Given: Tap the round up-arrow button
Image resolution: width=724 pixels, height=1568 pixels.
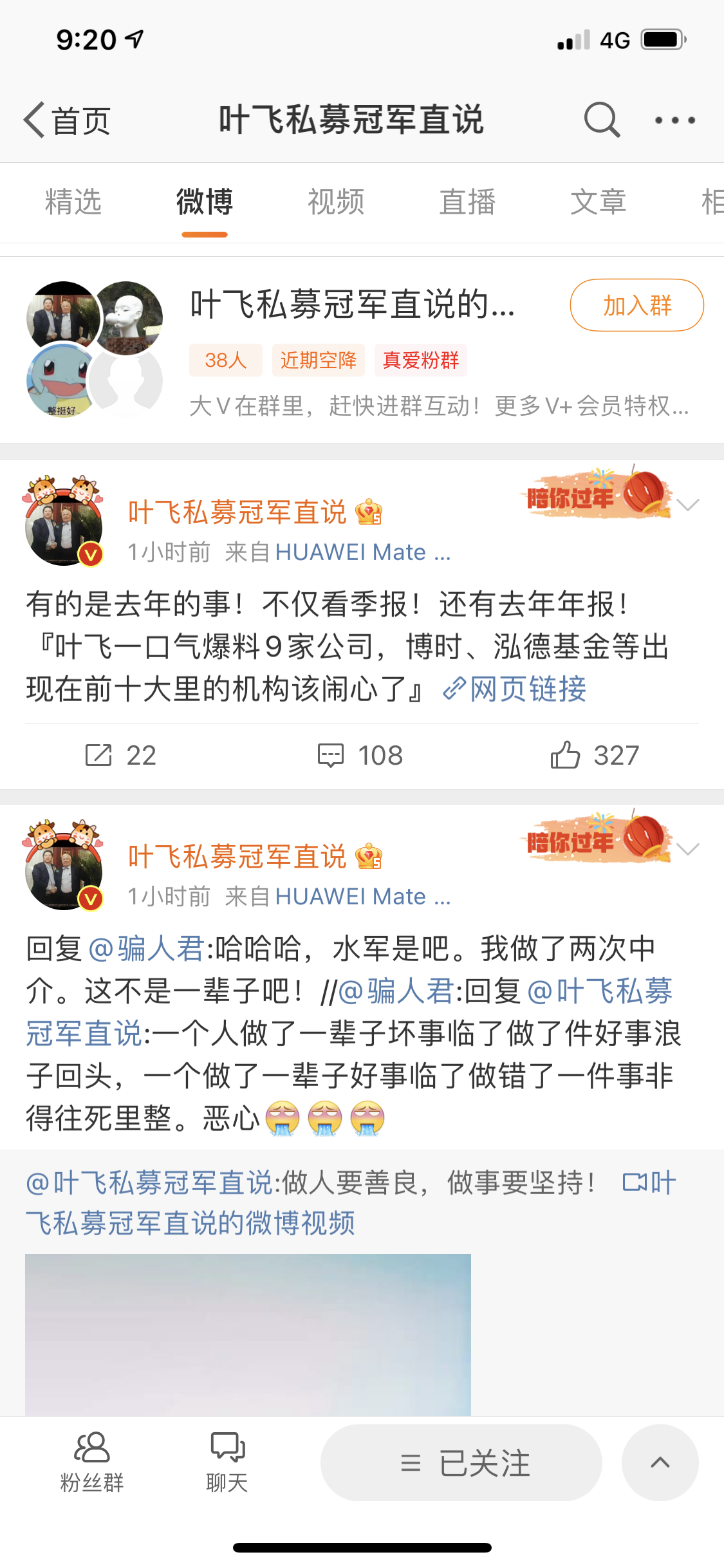Looking at the screenshot, I should click(x=660, y=1463).
